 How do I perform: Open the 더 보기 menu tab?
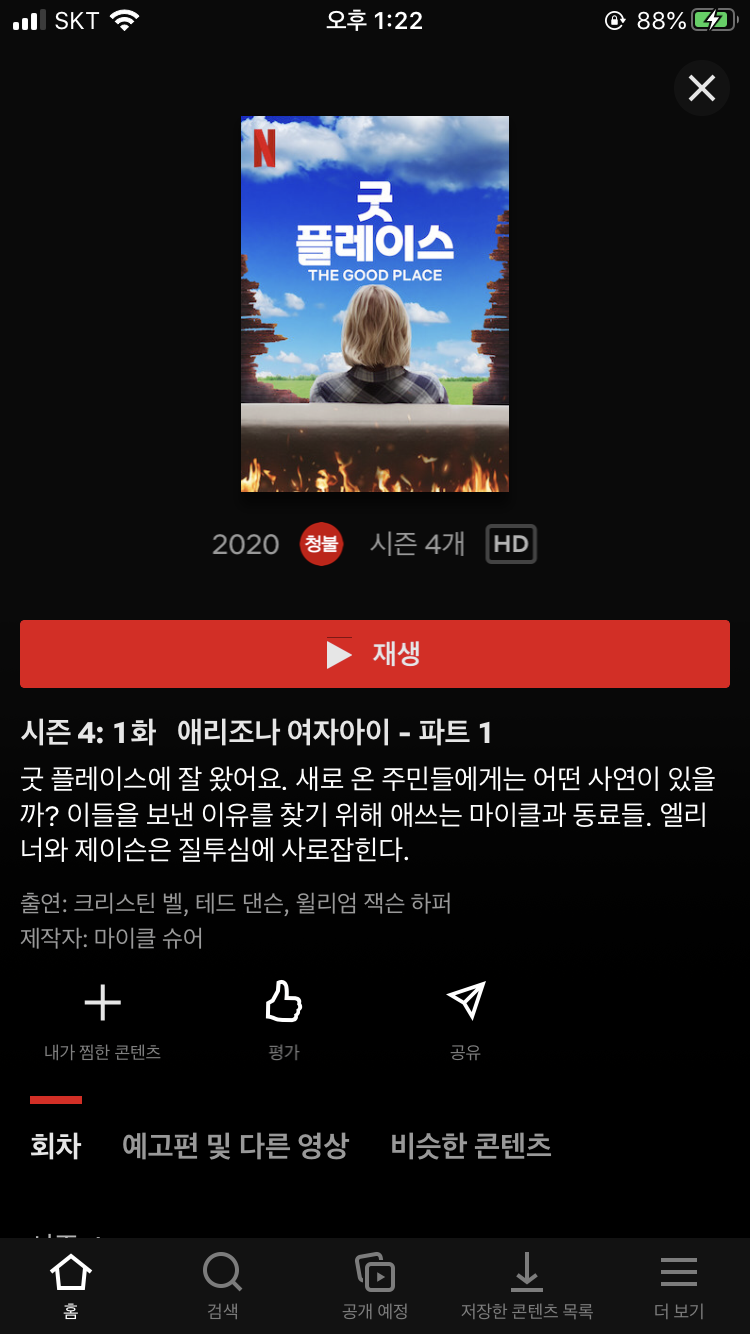tap(679, 1285)
